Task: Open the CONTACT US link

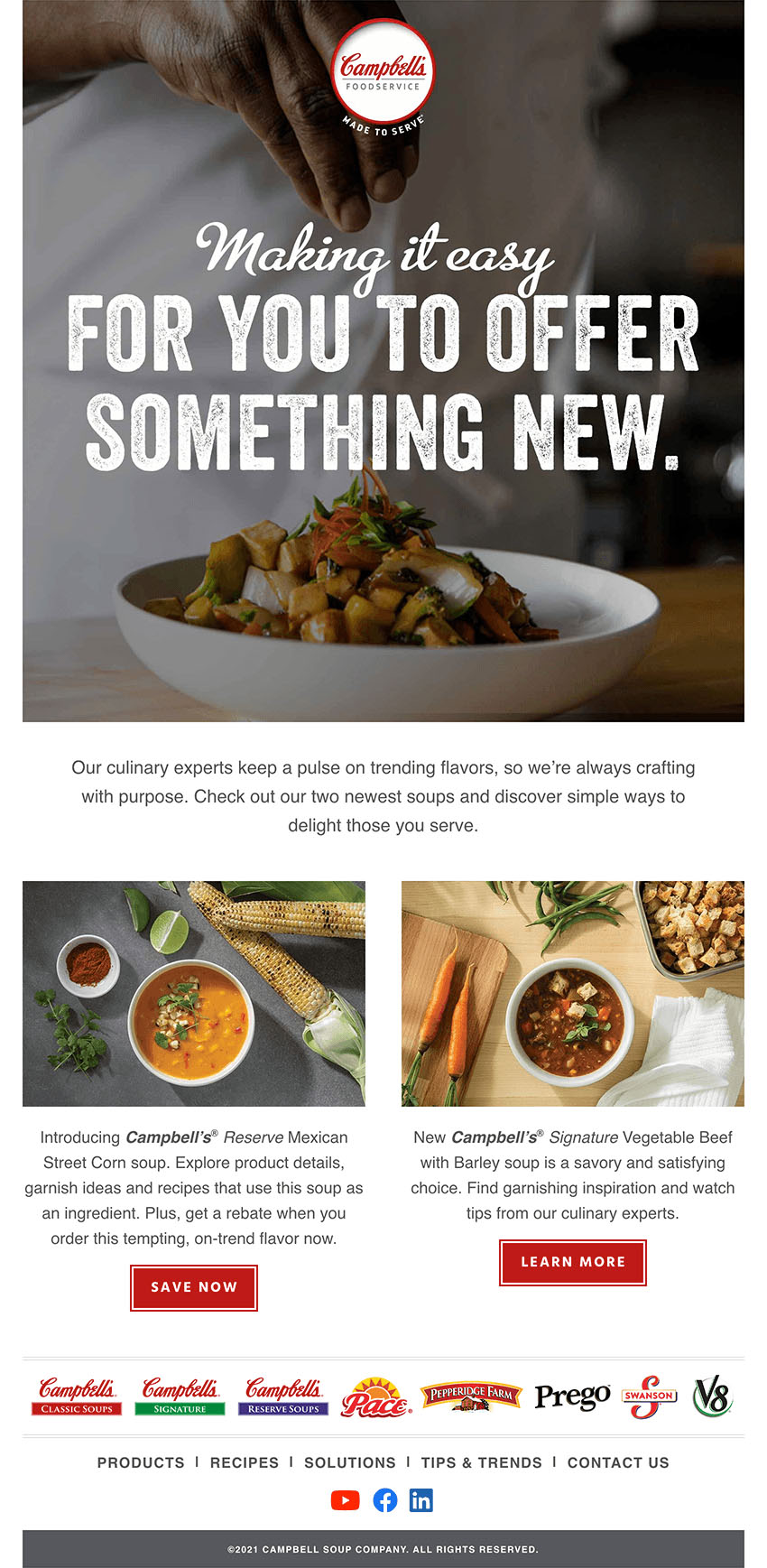Action: point(618,1462)
